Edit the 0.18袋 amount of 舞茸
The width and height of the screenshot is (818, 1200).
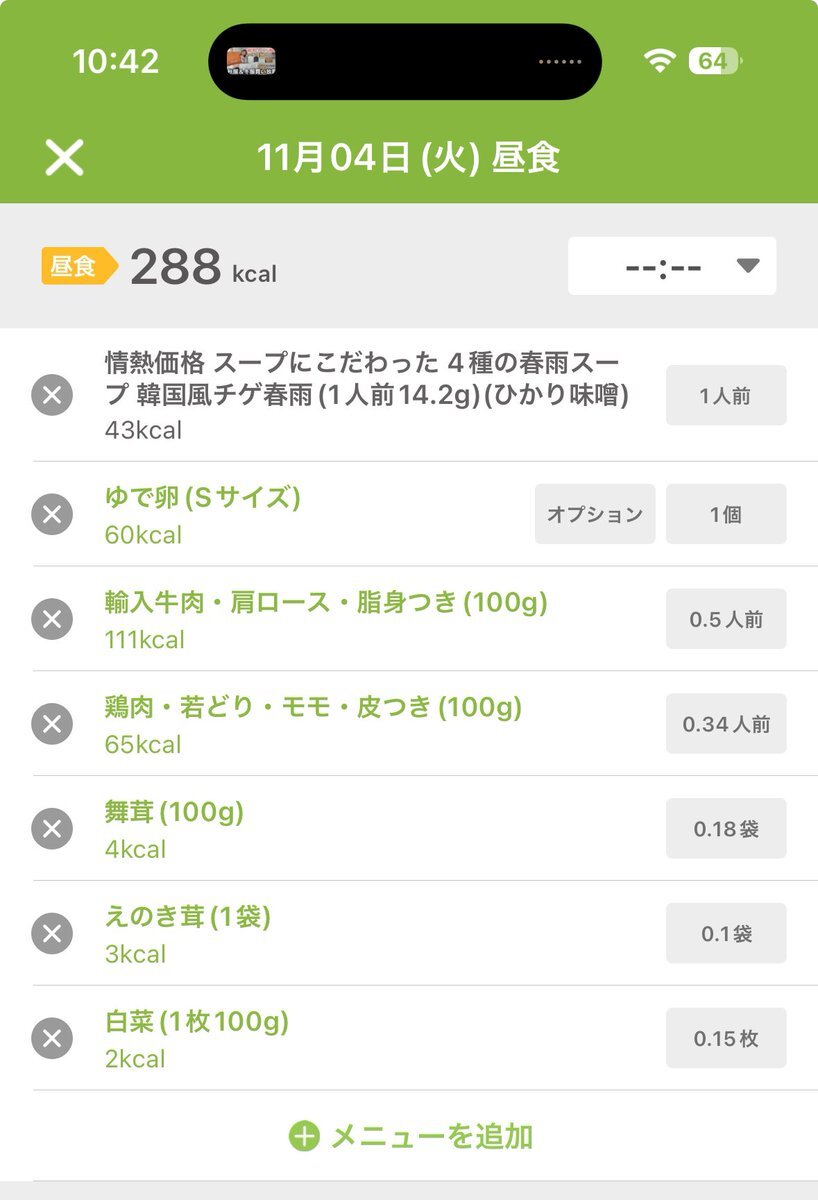(726, 829)
